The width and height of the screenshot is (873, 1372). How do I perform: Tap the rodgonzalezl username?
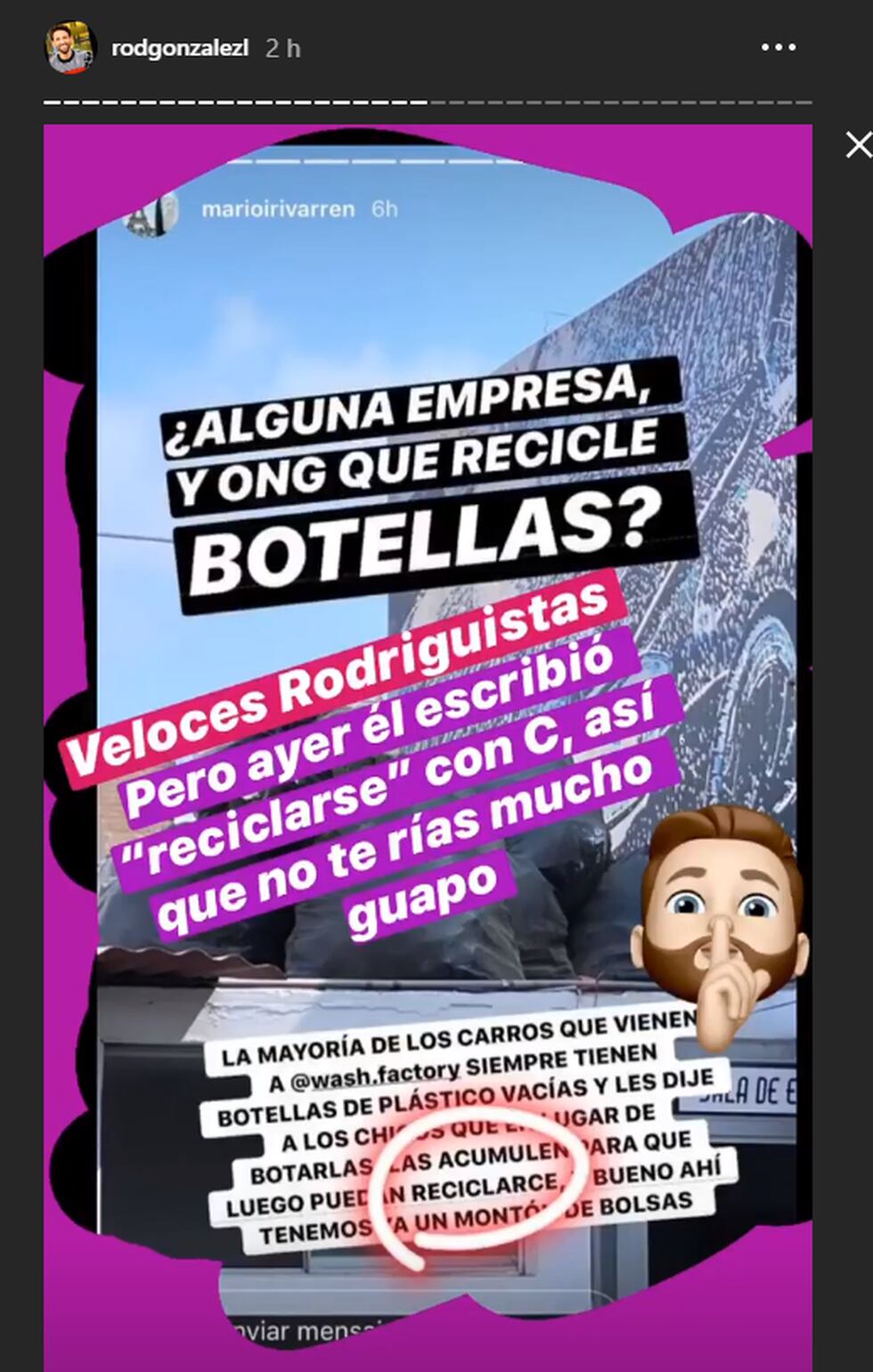(x=180, y=48)
